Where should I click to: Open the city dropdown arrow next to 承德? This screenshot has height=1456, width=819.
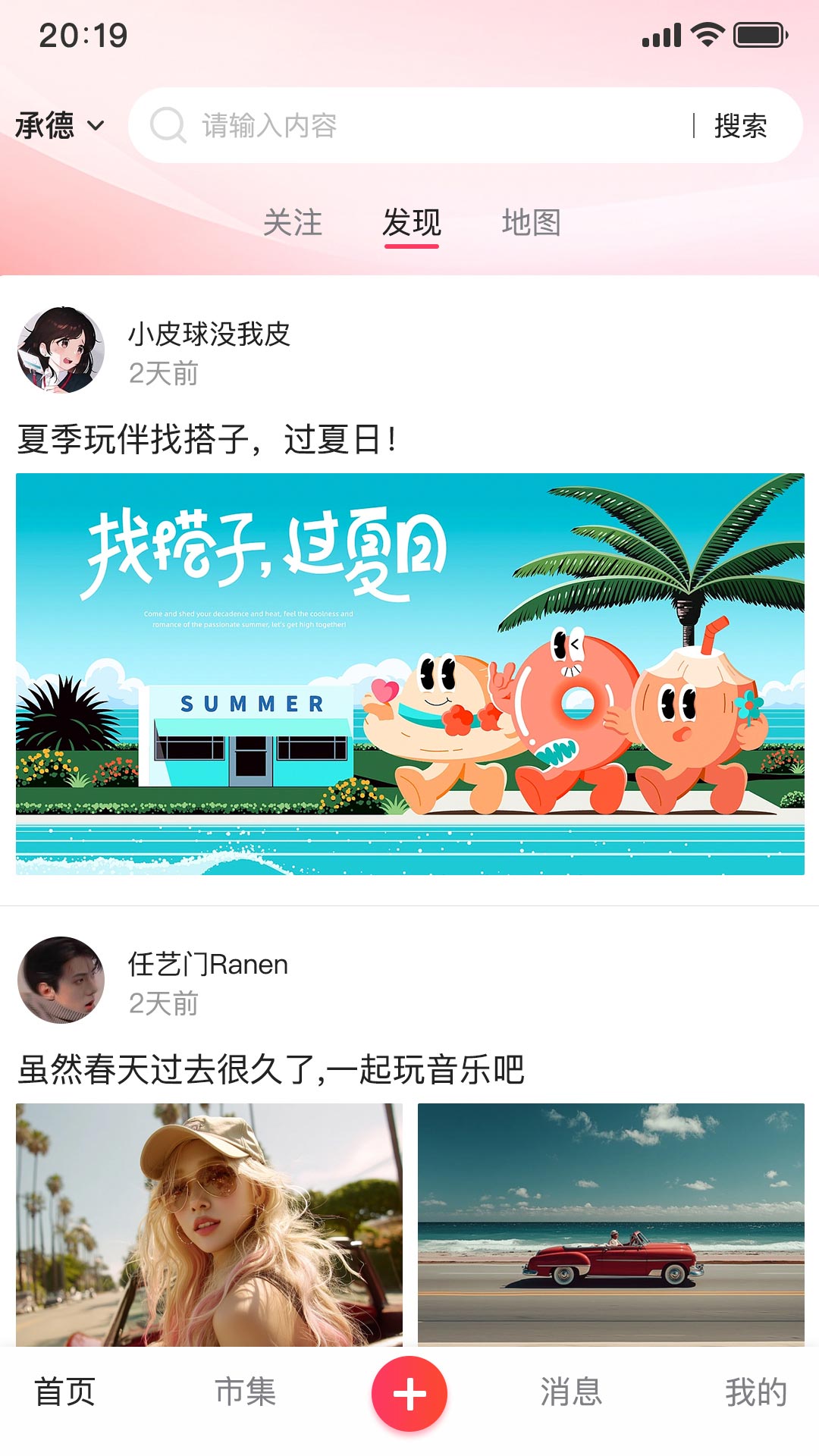pyautogui.click(x=95, y=127)
